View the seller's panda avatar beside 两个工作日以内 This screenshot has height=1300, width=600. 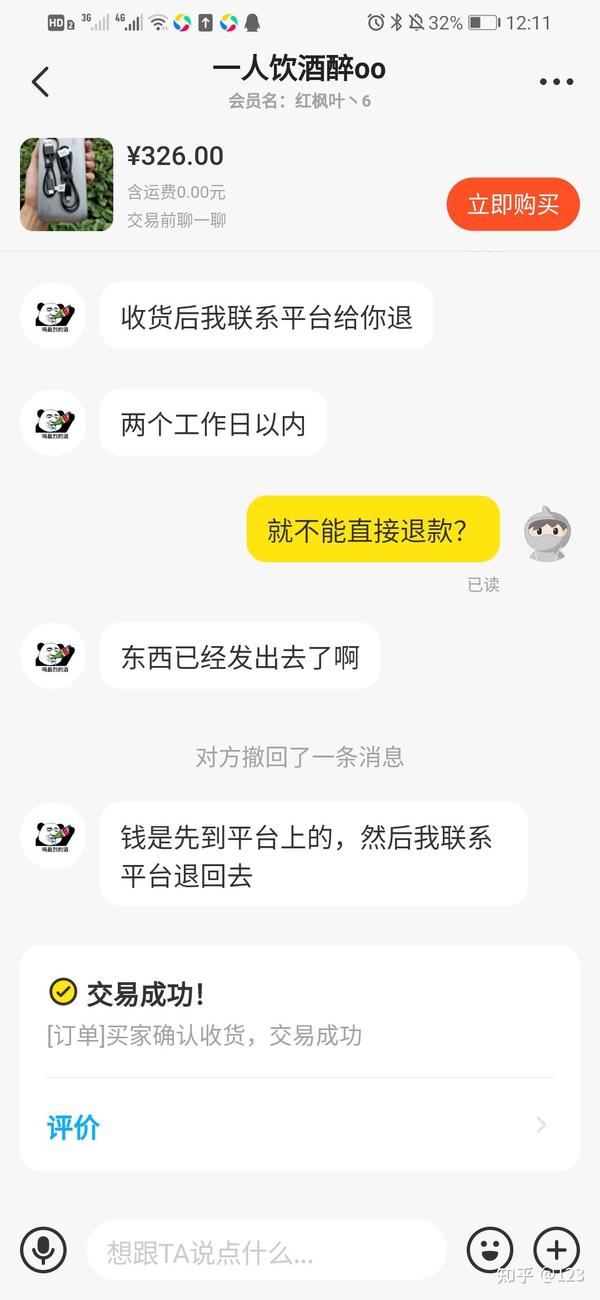click(53, 422)
